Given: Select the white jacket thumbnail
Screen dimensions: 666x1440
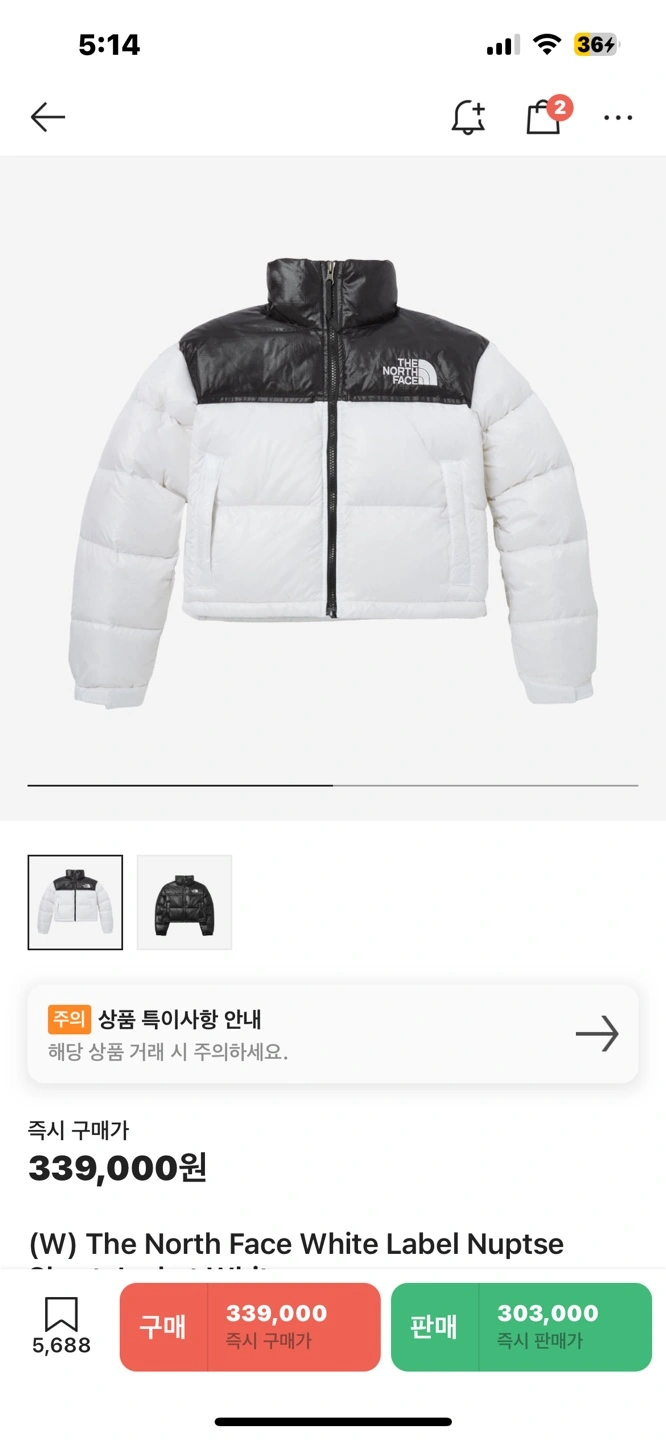Looking at the screenshot, I should click(x=75, y=902).
